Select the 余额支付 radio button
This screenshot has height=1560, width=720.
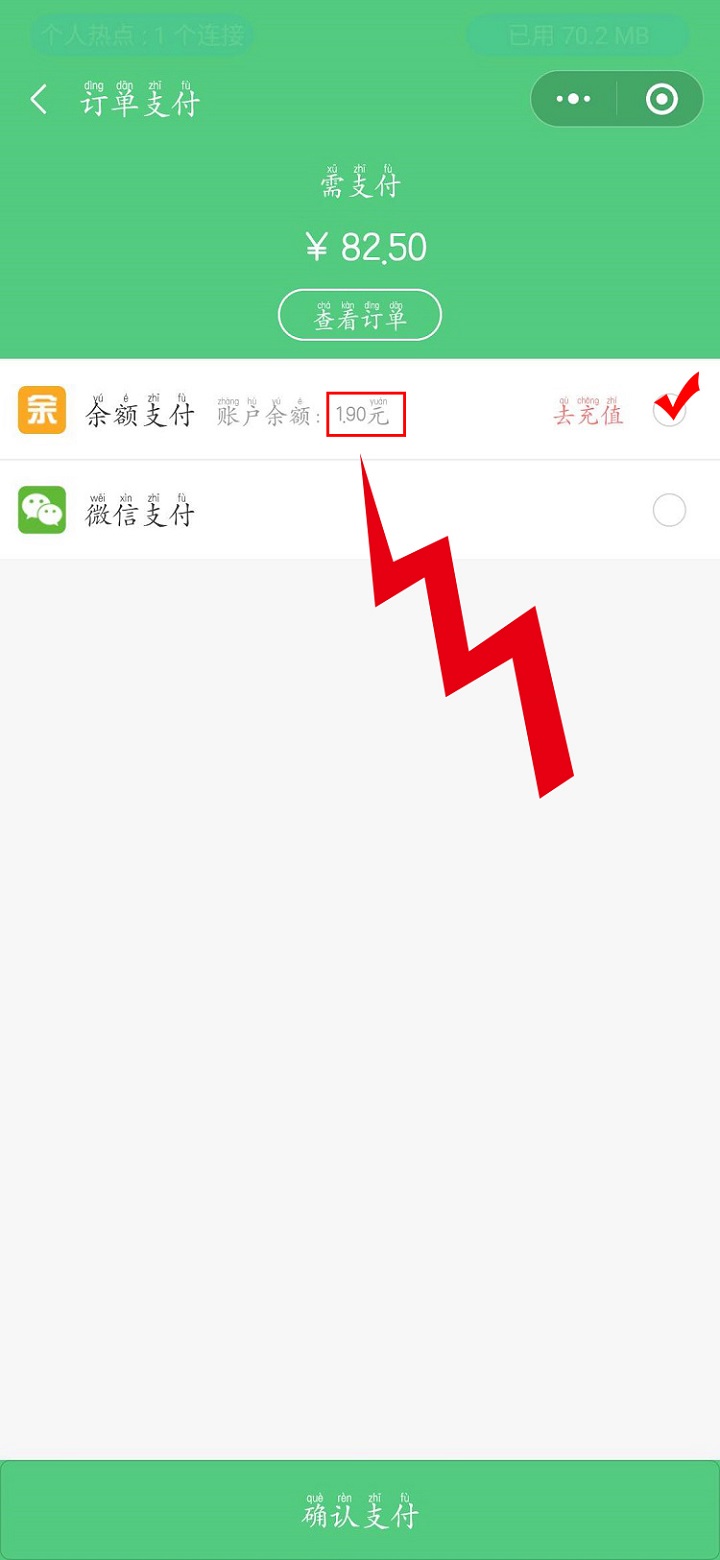[669, 410]
